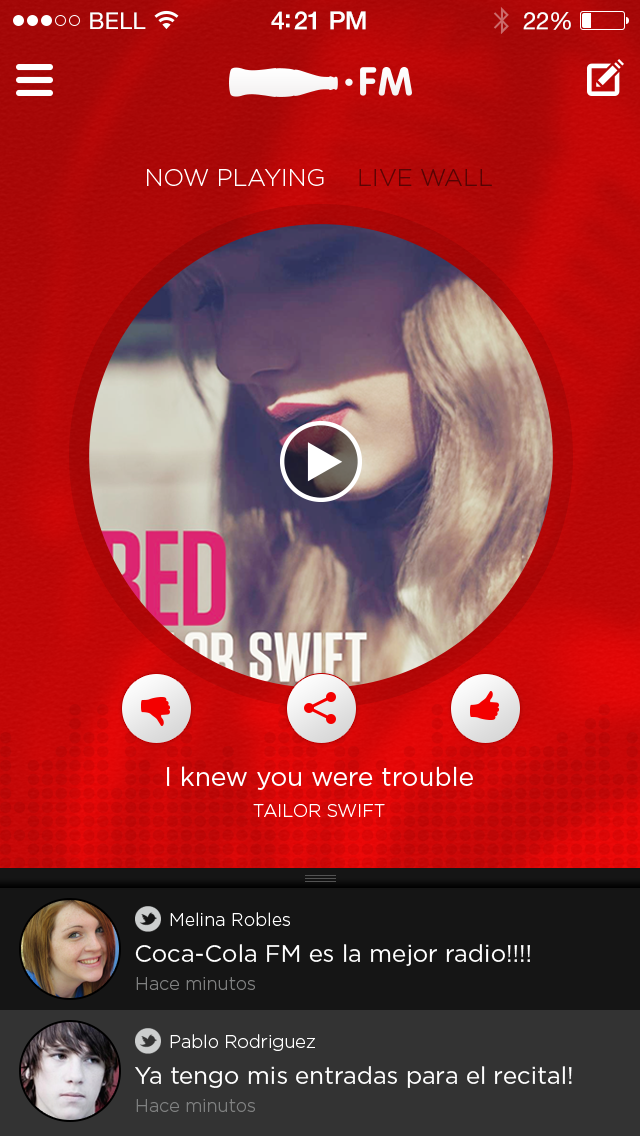Tap the compose post icon
Screen dimensions: 640x1136
click(604, 80)
